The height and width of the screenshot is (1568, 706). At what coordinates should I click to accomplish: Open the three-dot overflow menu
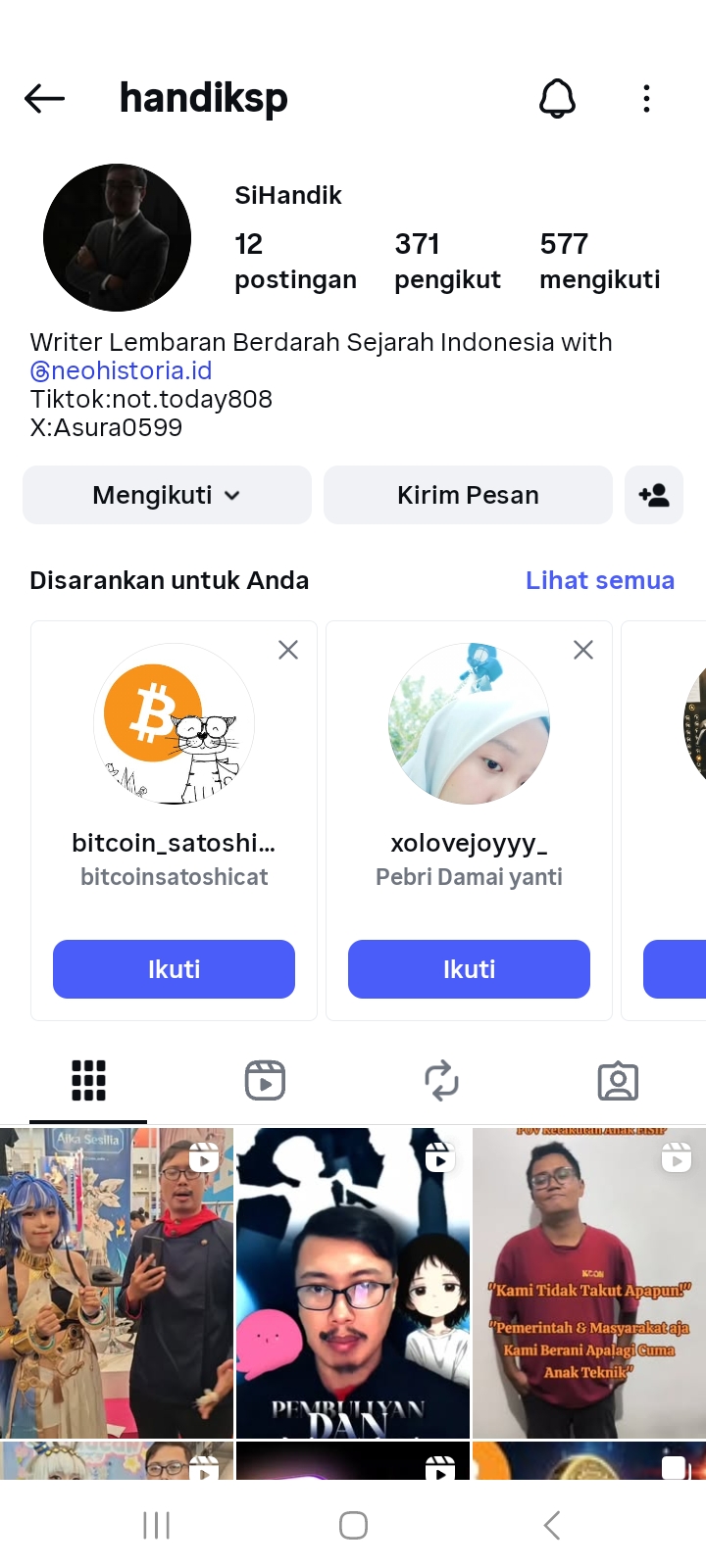[x=646, y=98]
